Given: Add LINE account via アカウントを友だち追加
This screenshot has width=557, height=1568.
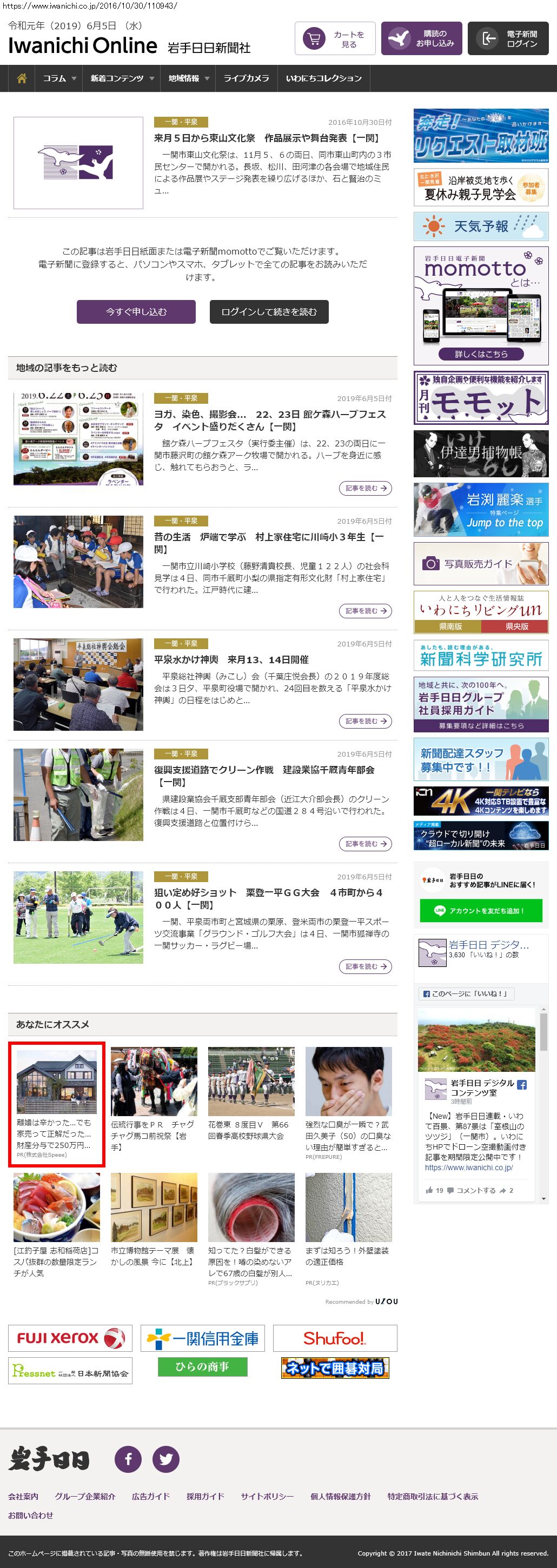Looking at the screenshot, I should click(x=481, y=911).
